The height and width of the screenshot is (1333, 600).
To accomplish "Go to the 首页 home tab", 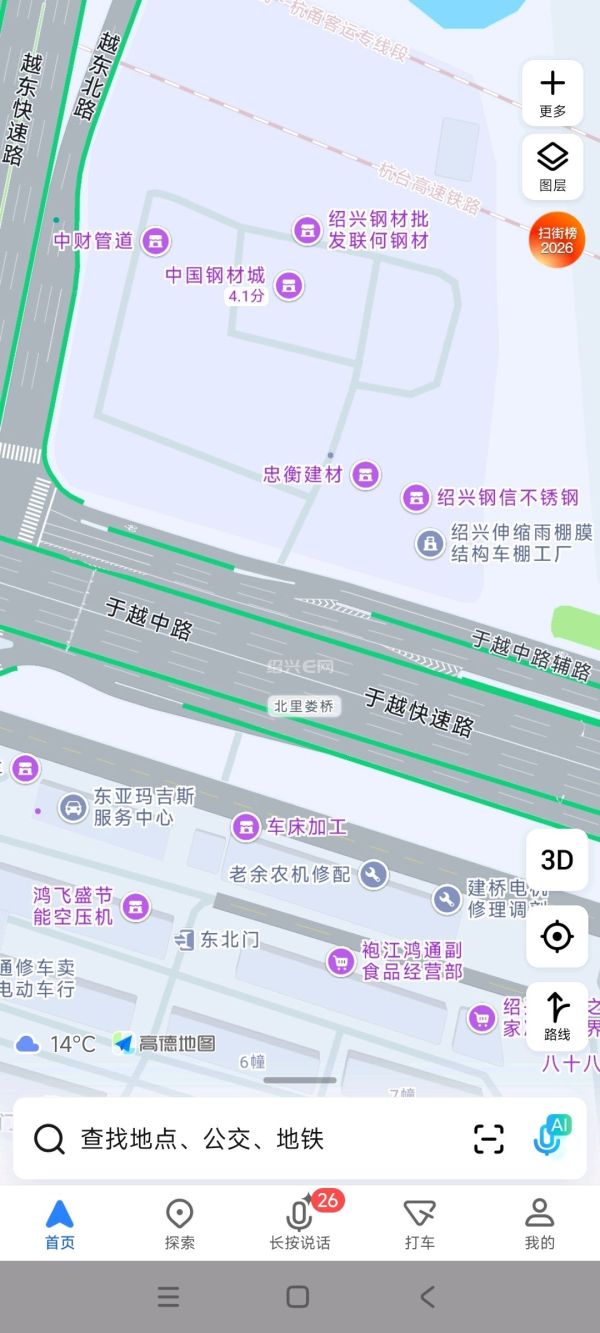I will point(60,1224).
